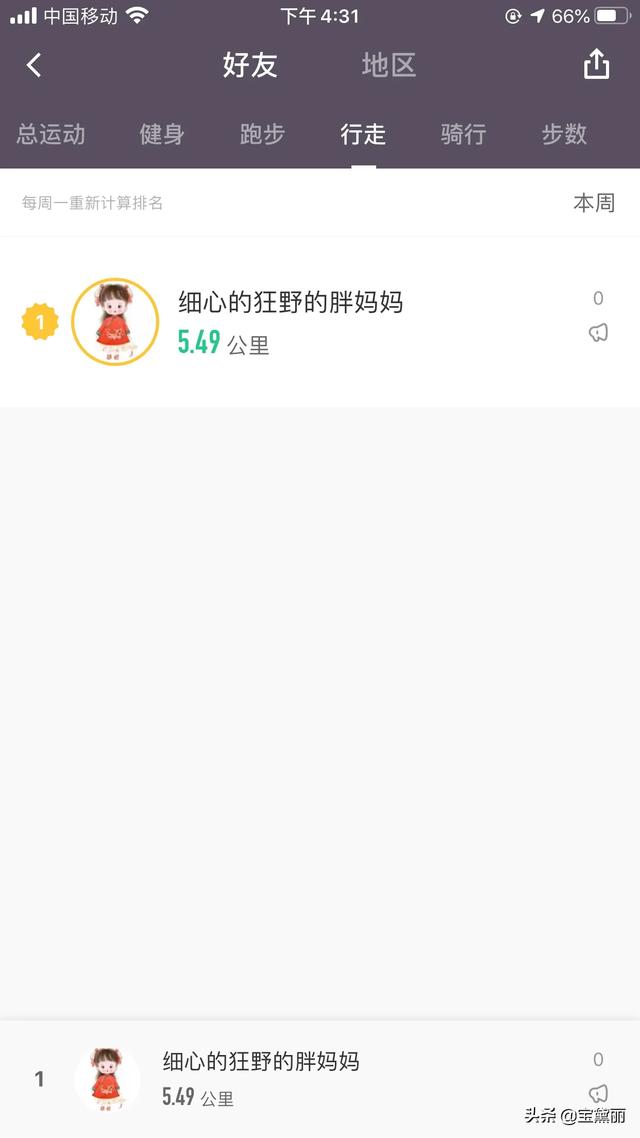Go back using the top-left arrow
The width and height of the screenshot is (640, 1138).
coord(34,66)
